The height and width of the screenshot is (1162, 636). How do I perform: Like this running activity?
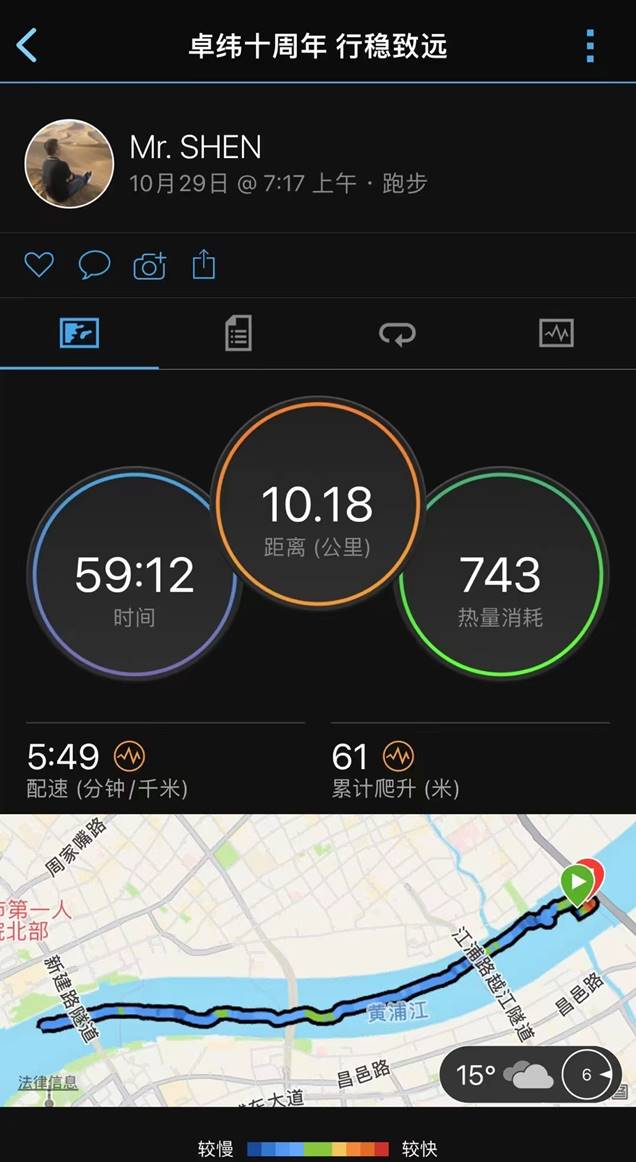39,265
